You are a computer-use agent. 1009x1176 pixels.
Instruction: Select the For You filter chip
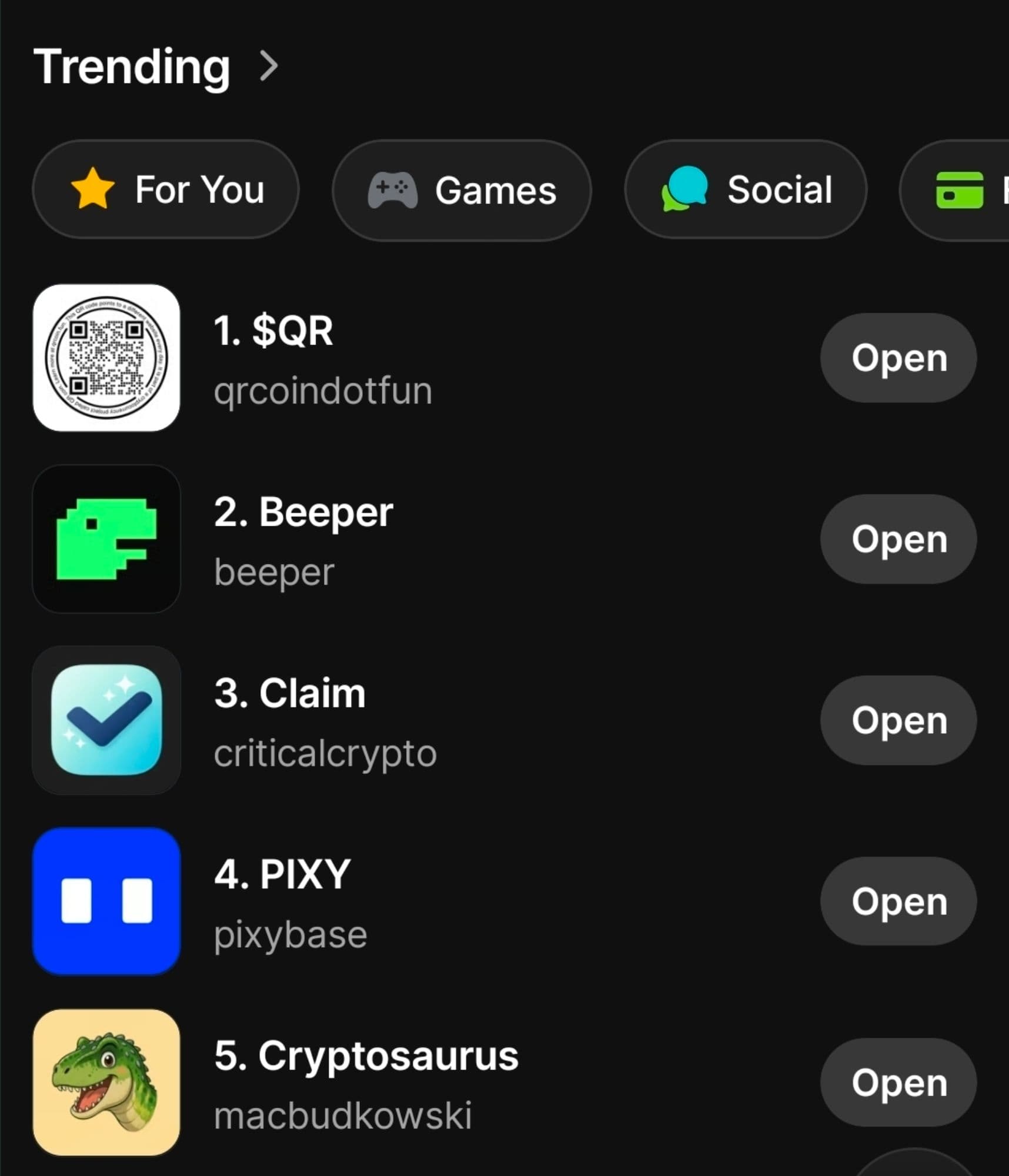pos(166,189)
